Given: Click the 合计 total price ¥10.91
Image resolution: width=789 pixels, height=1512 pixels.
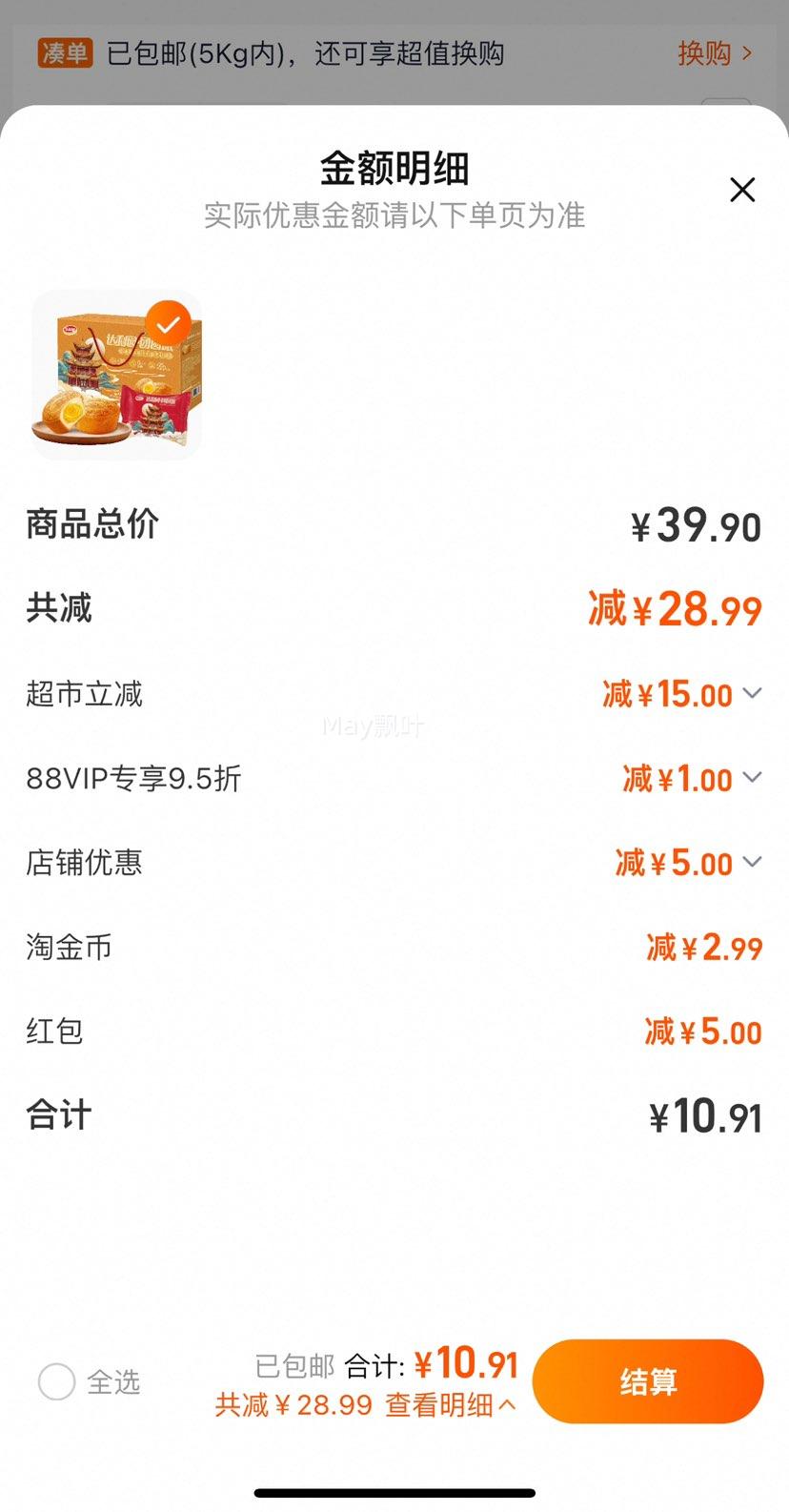Looking at the screenshot, I should click(705, 1114).
